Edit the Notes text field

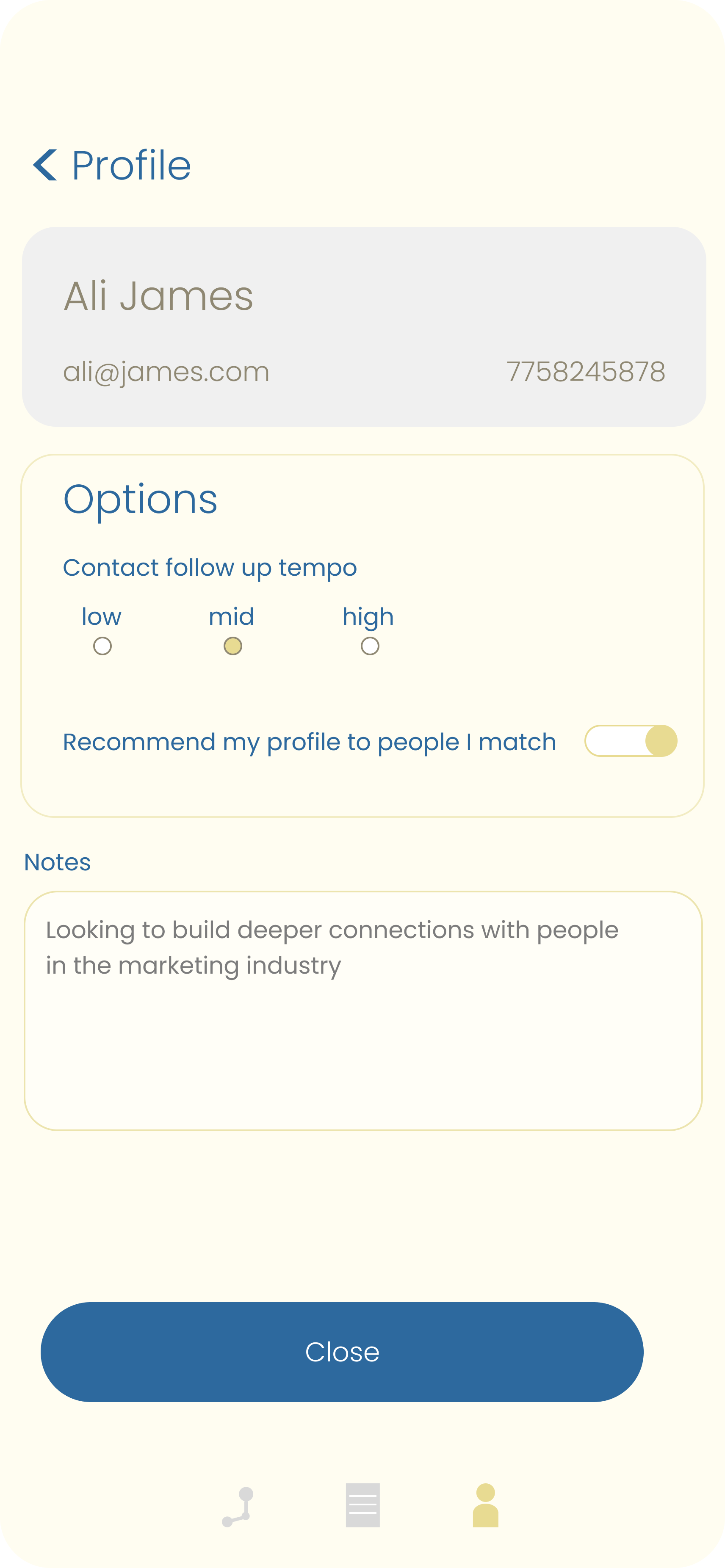(x=363, y=1010)
